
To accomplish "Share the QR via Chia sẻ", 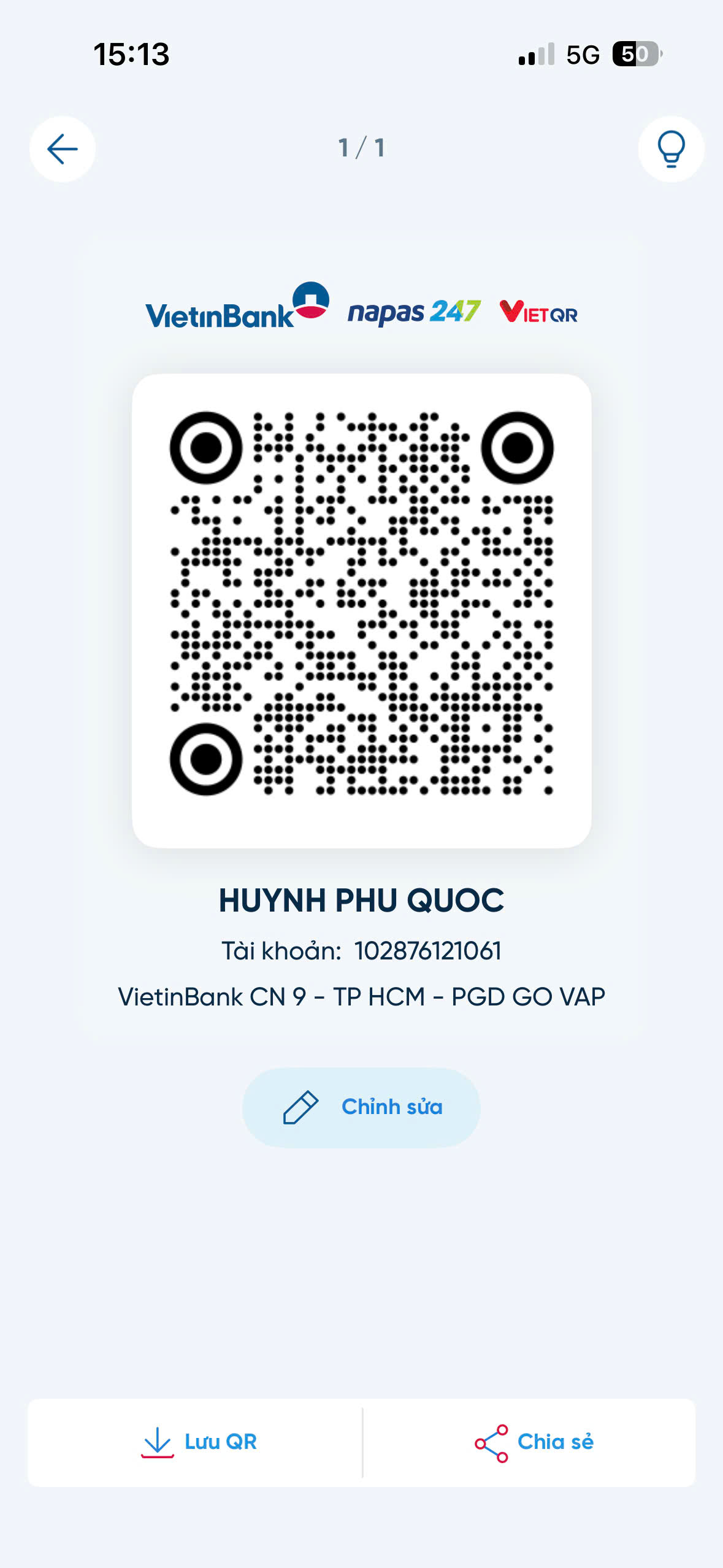I will click(x=534, y=1442).
